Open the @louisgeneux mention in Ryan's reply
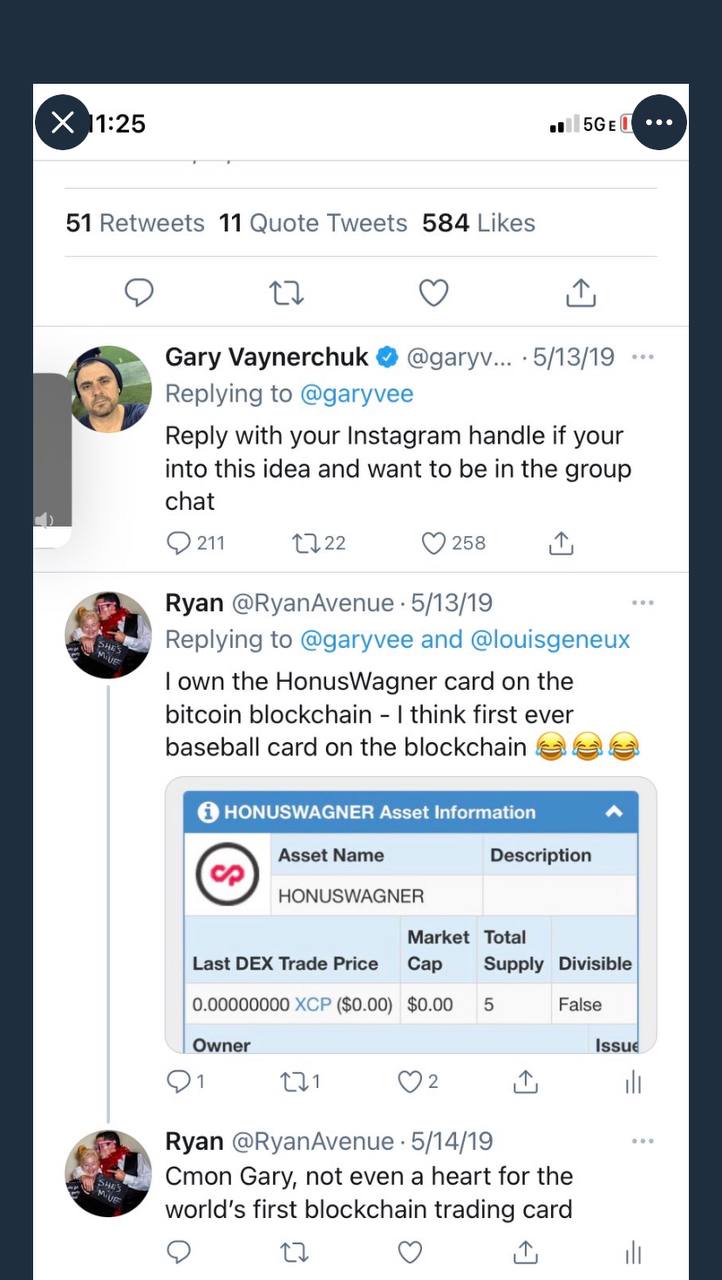The image size is (722, 1280). tap(549, 640)
